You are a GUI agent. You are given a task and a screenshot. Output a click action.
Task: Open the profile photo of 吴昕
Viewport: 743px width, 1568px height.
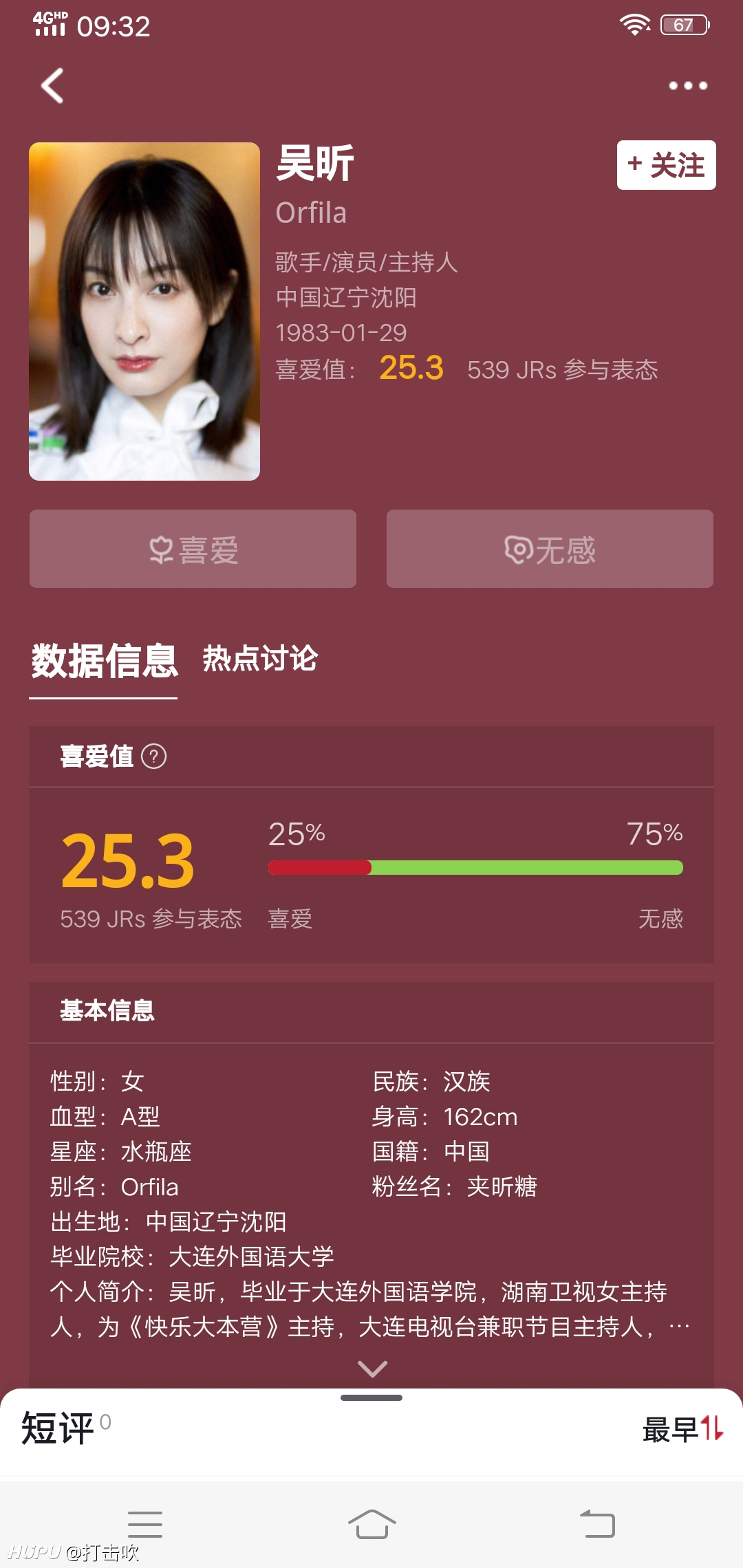point(144,311)
